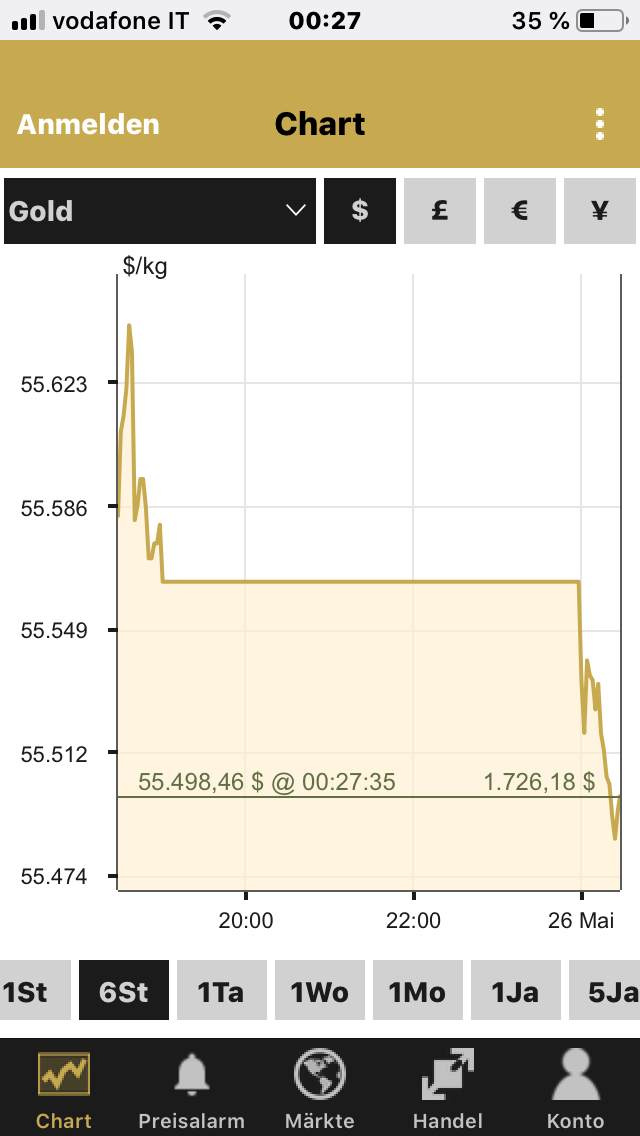Switch currency to euro
Image resolution: width=640 pixels, height=1136 pixels.
point(520,211)
